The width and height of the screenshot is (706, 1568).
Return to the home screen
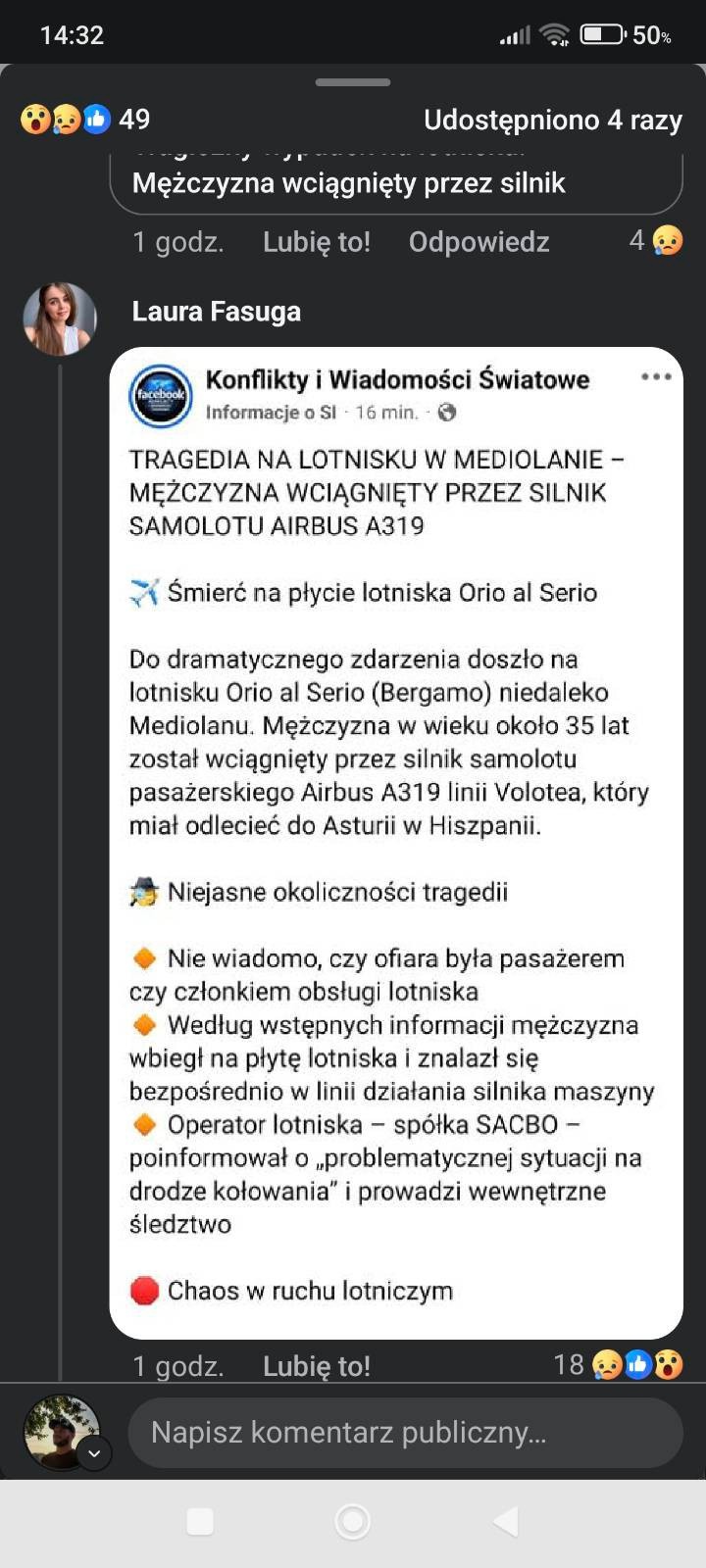353,1521
